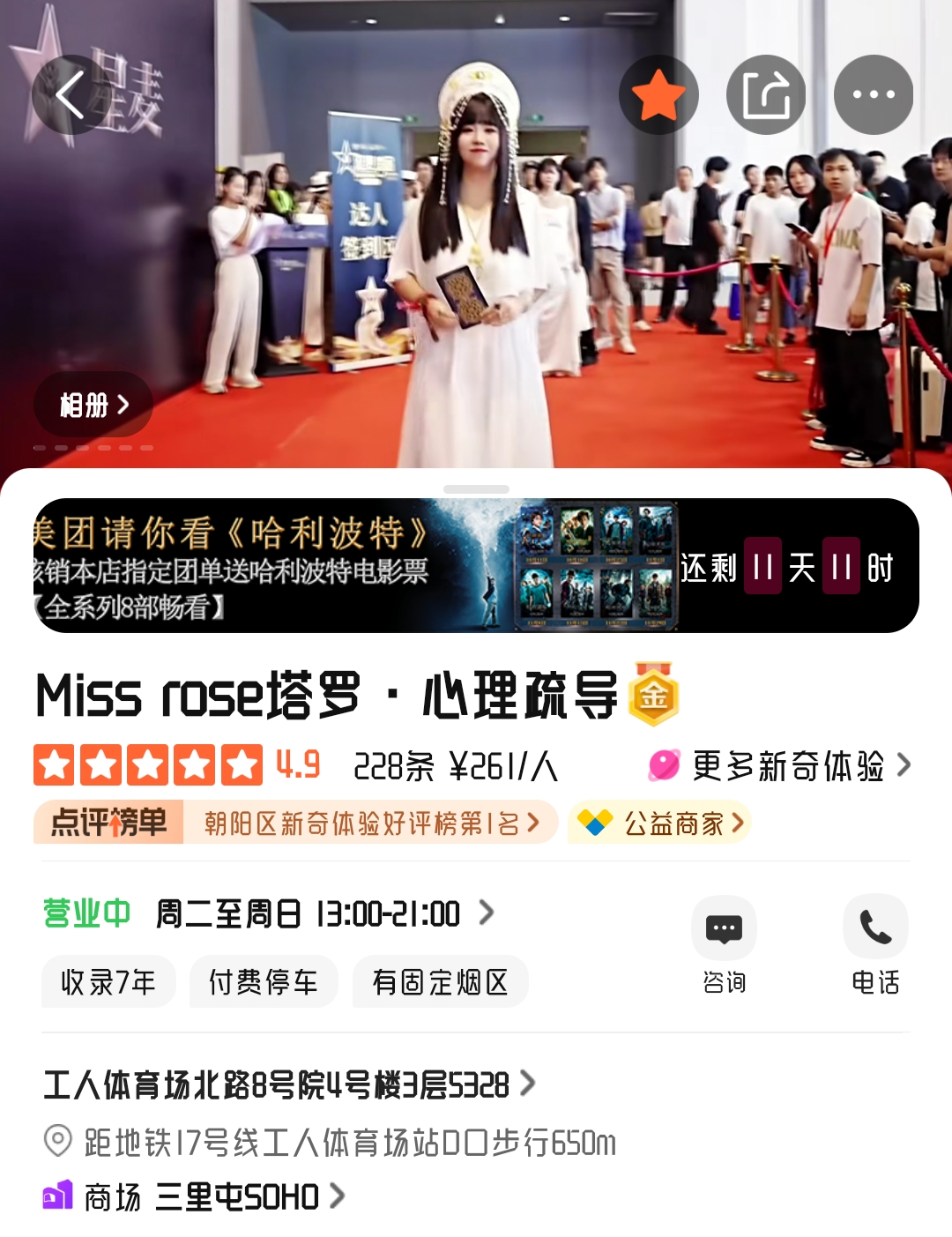Tap the 公益商家 badge
The width and height of the screenshot is (952, 1237).
pyautogui.click(x=661, y=823)
